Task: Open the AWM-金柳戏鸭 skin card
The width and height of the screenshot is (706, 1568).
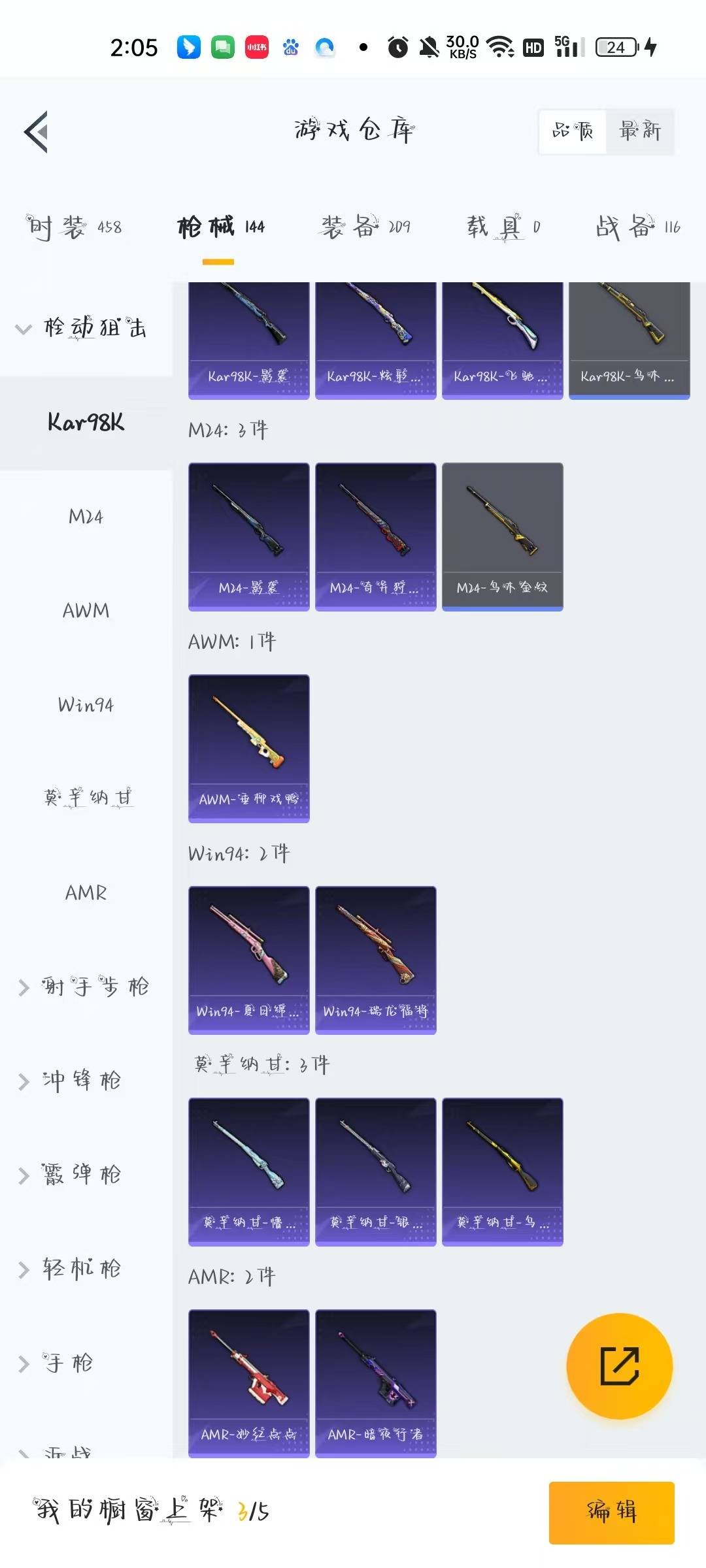Action: 248,748
